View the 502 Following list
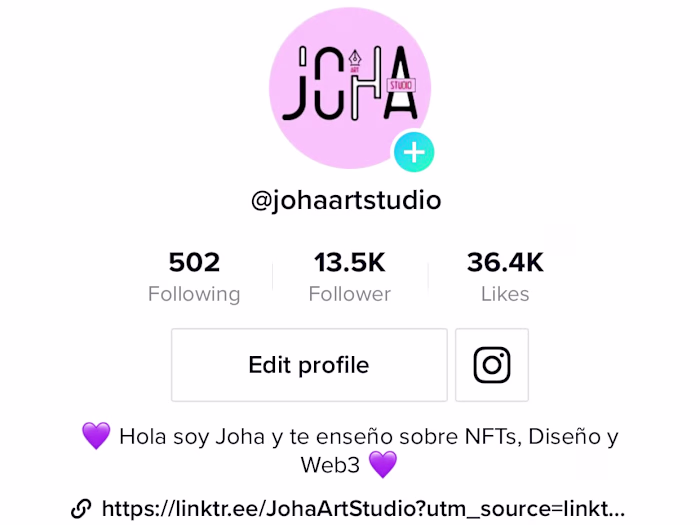 (x=194, y=276)
